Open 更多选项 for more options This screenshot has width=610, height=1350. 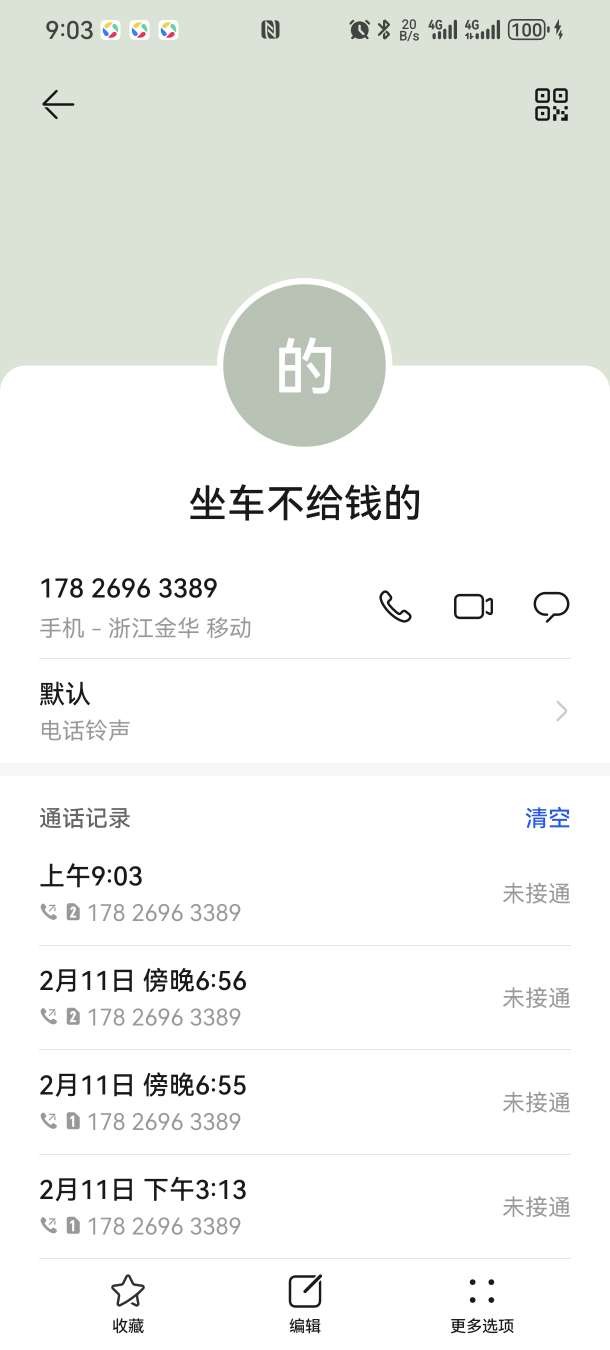482,1303
